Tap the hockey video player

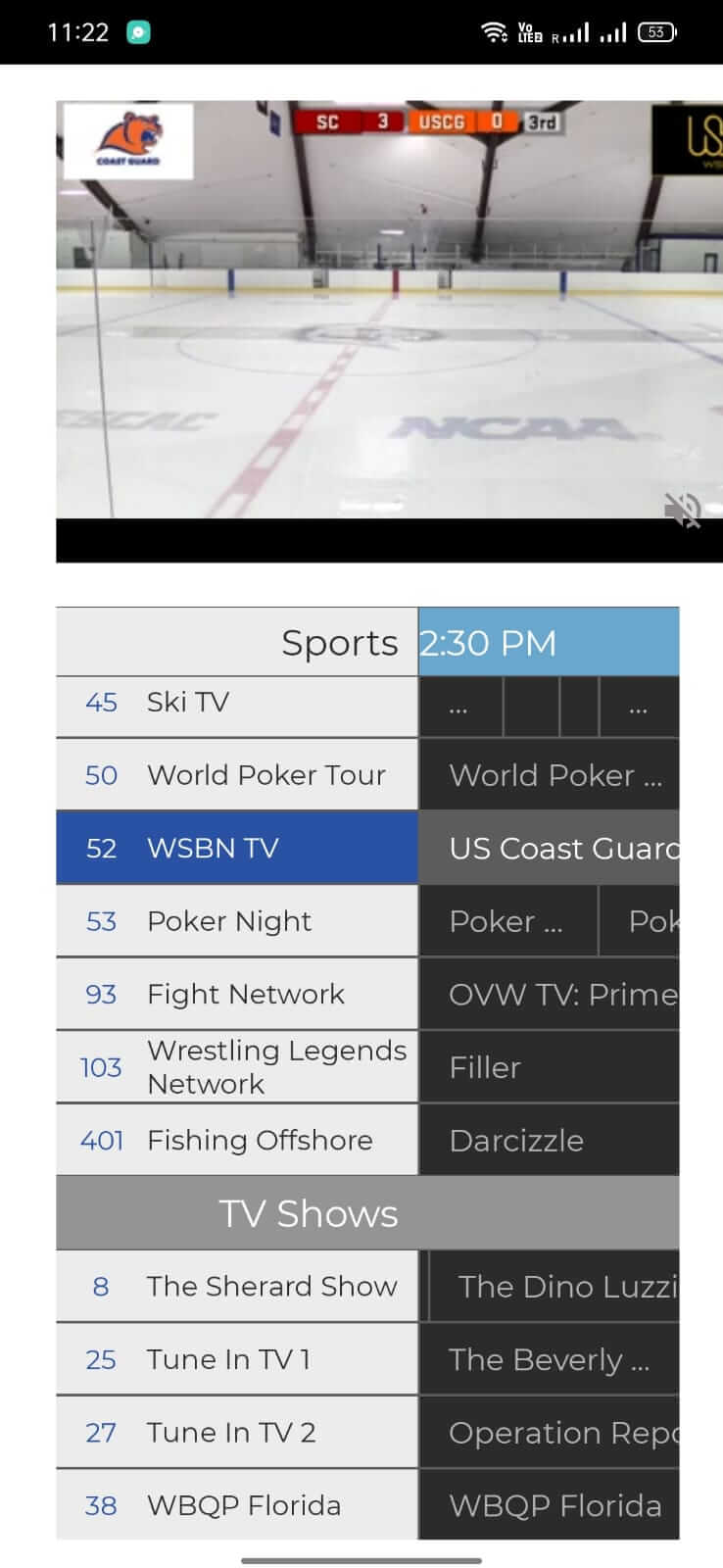click(389, 331)
